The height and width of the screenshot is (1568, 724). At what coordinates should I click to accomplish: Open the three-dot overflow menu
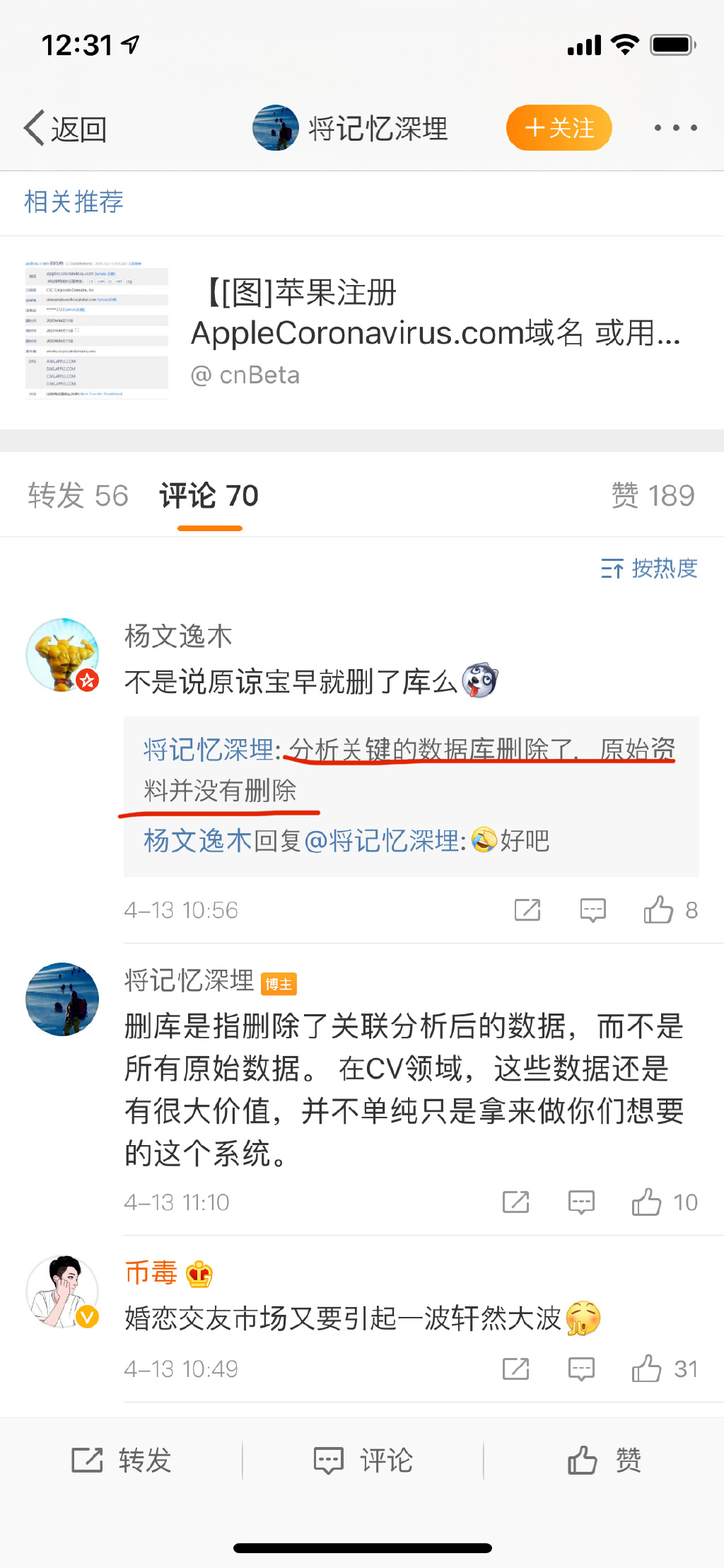[675, 128]
